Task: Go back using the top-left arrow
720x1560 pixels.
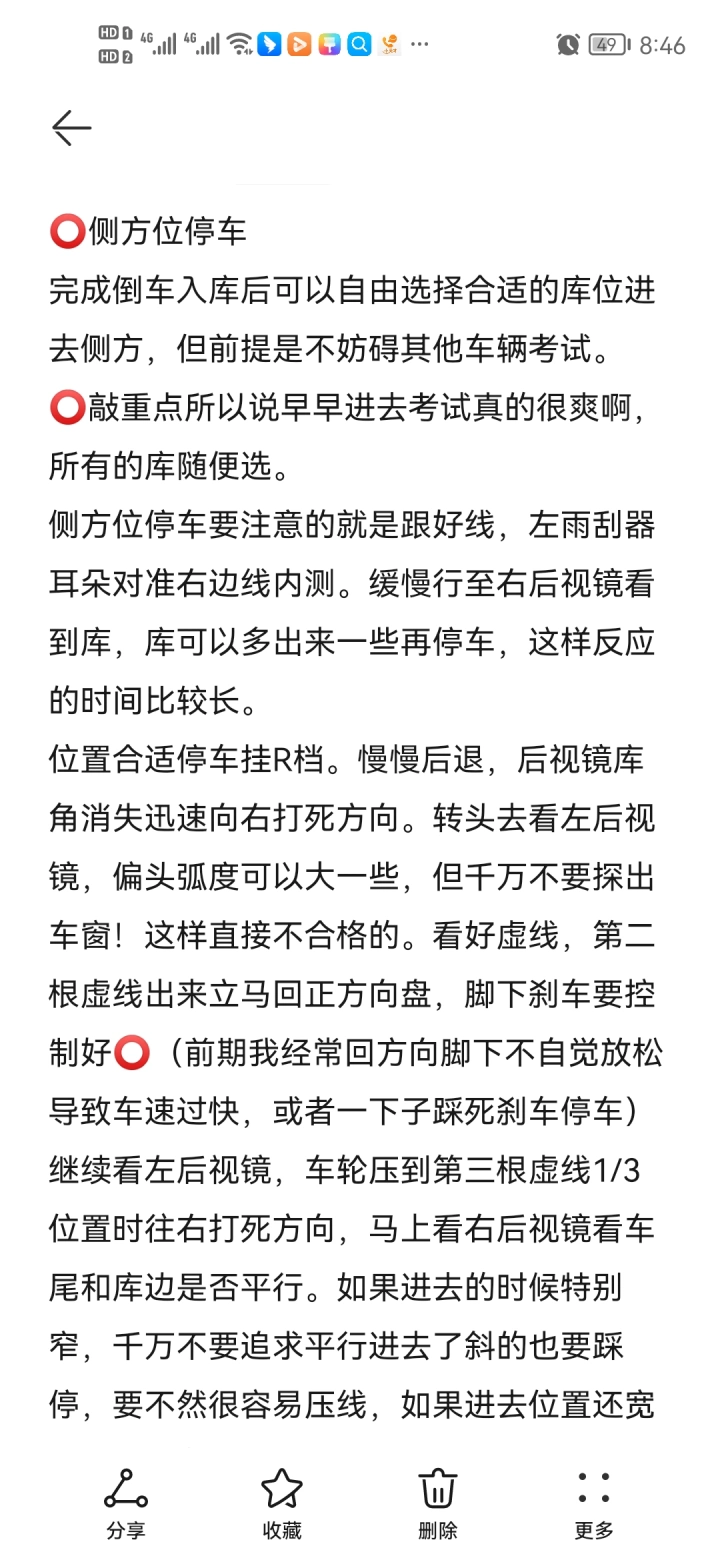Action: click(x=72, y=128)
